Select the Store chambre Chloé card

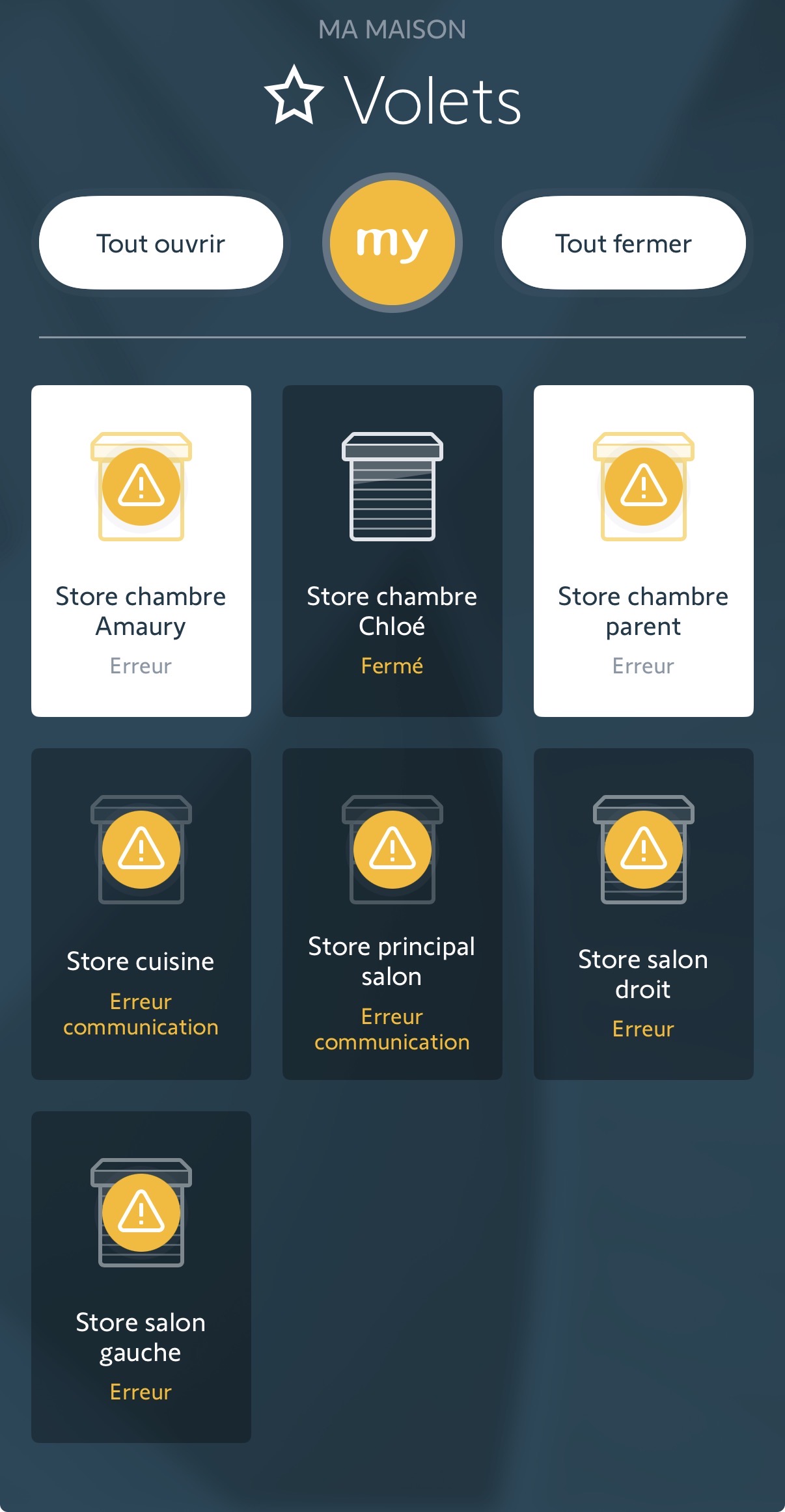click(x=392, y=550)
